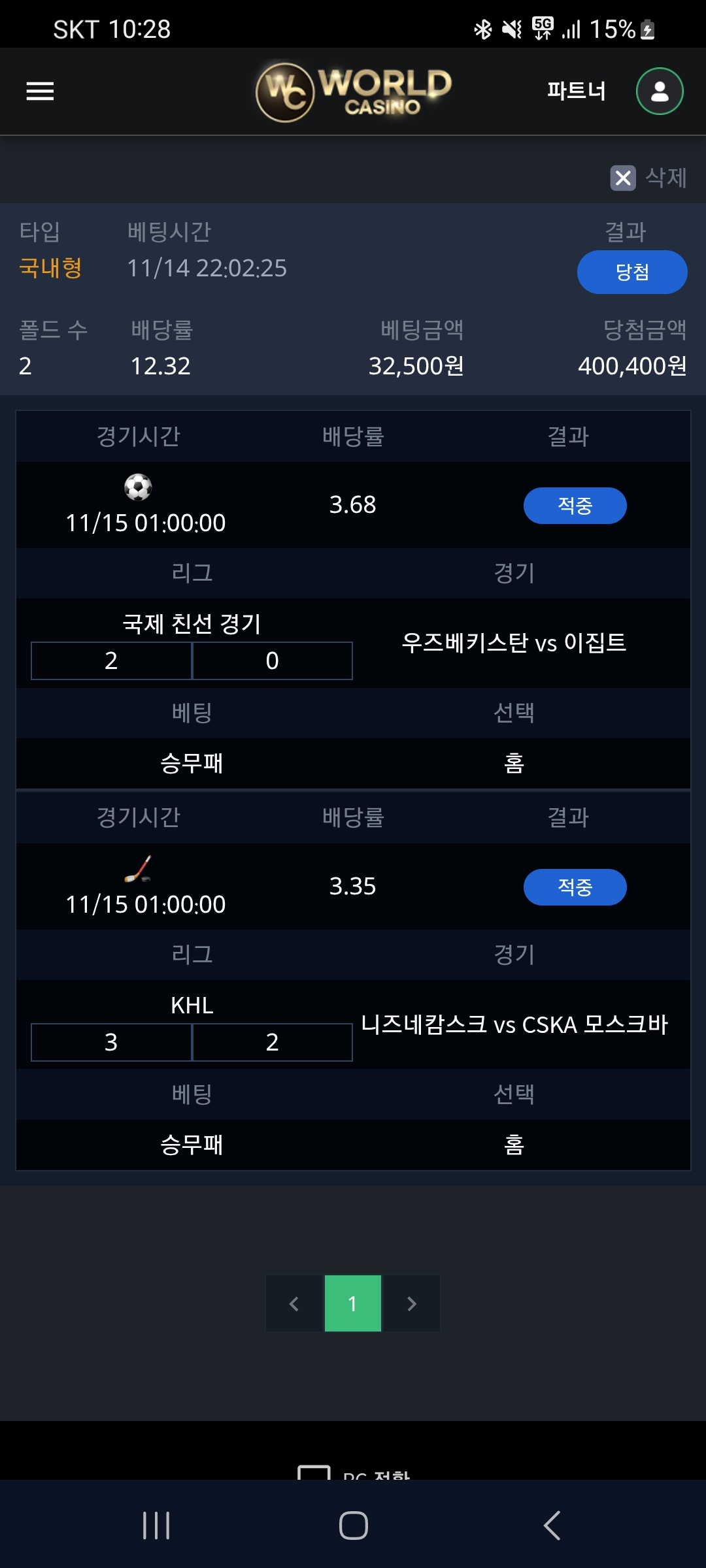
Task: Select page 1 in pagination
Action: [x=353, y=1303]
